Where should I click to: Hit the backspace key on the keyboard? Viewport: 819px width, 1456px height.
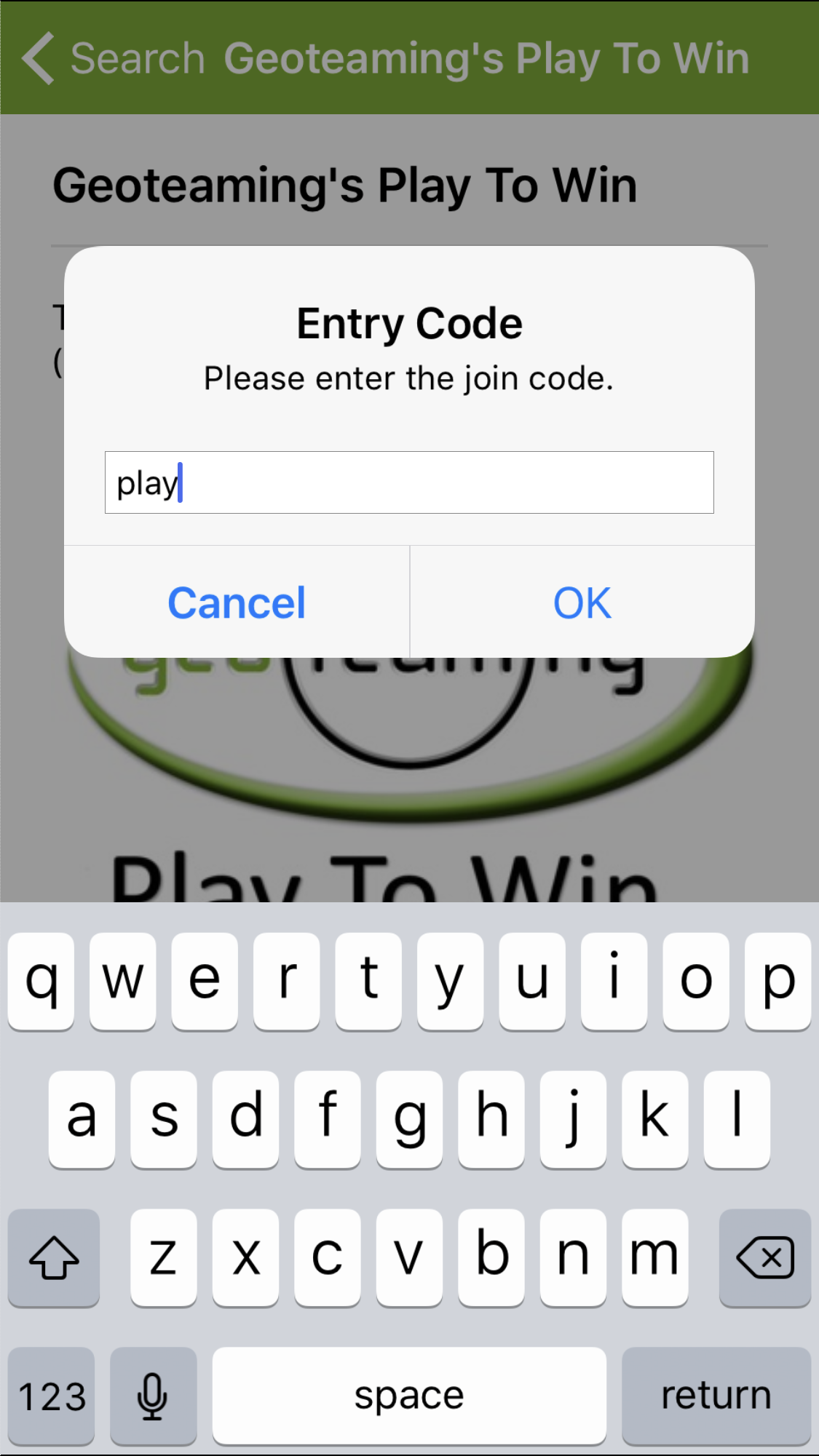764,1257
